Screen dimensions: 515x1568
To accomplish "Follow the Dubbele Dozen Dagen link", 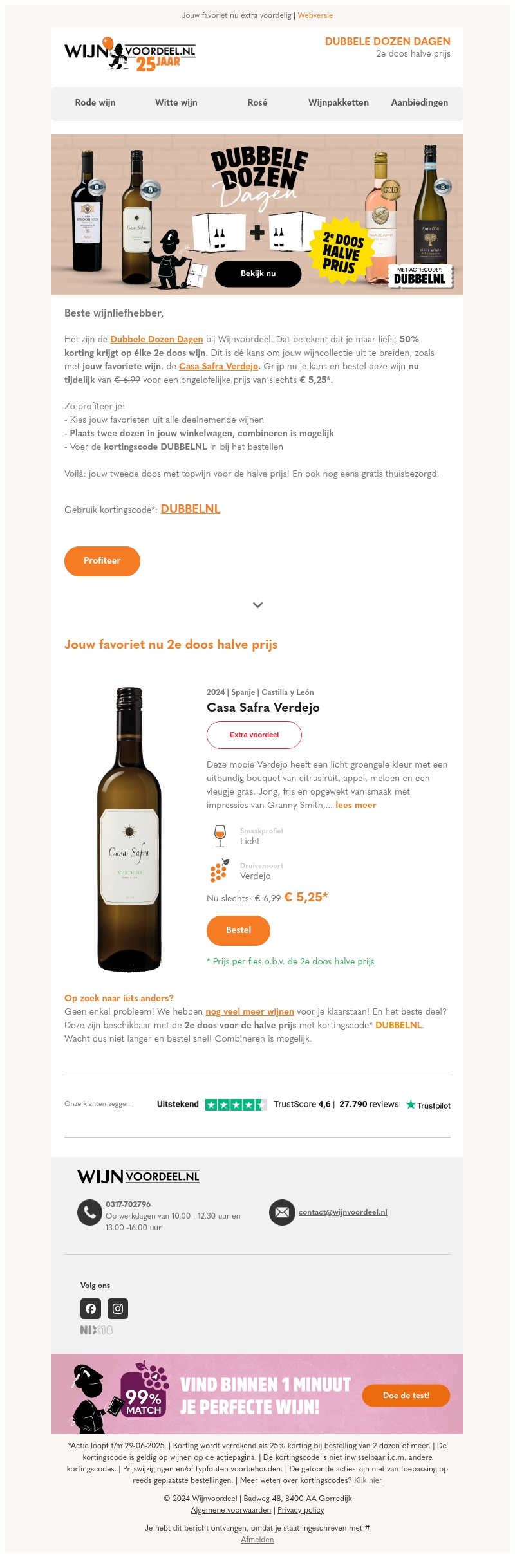I will point(156,339).
